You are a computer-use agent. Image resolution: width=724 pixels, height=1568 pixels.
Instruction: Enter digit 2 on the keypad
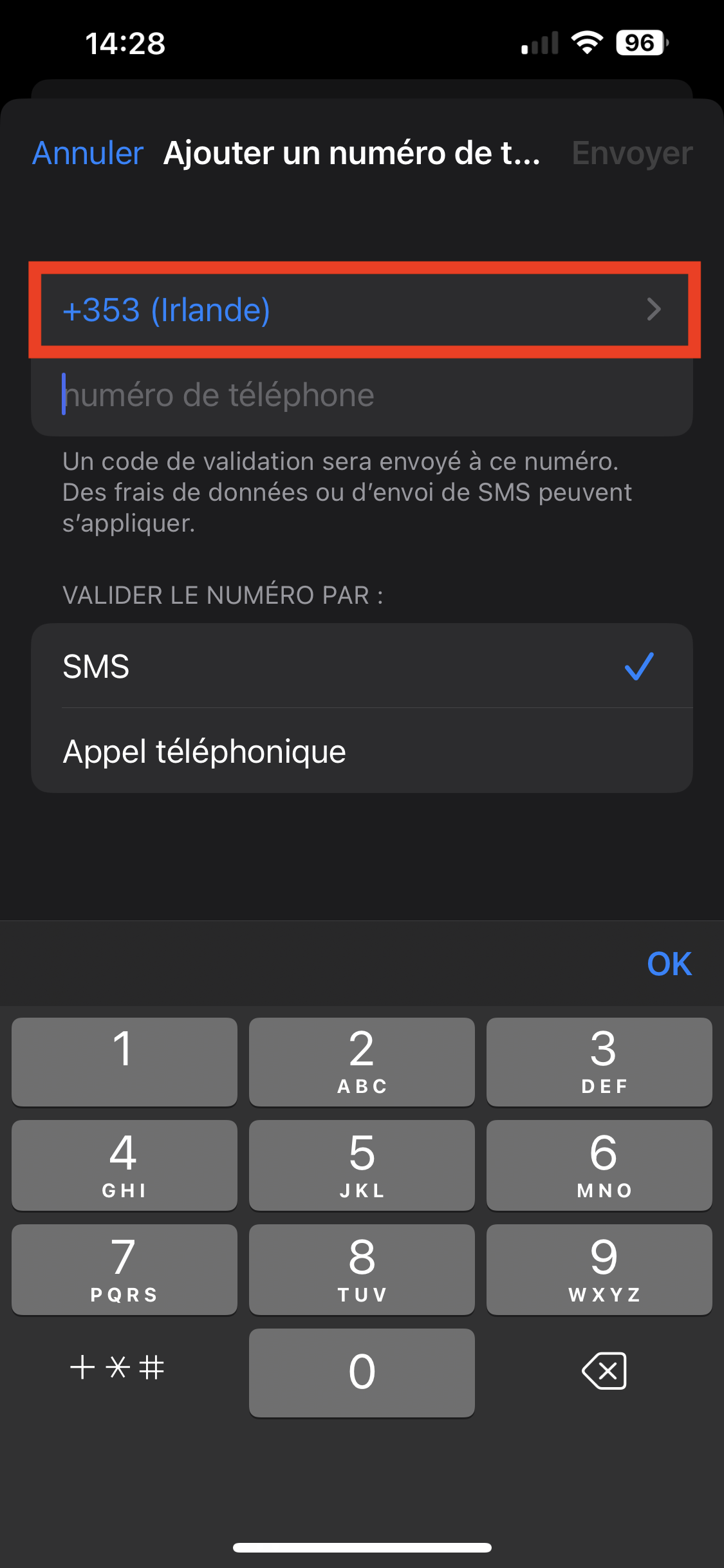coord(362,1062)
